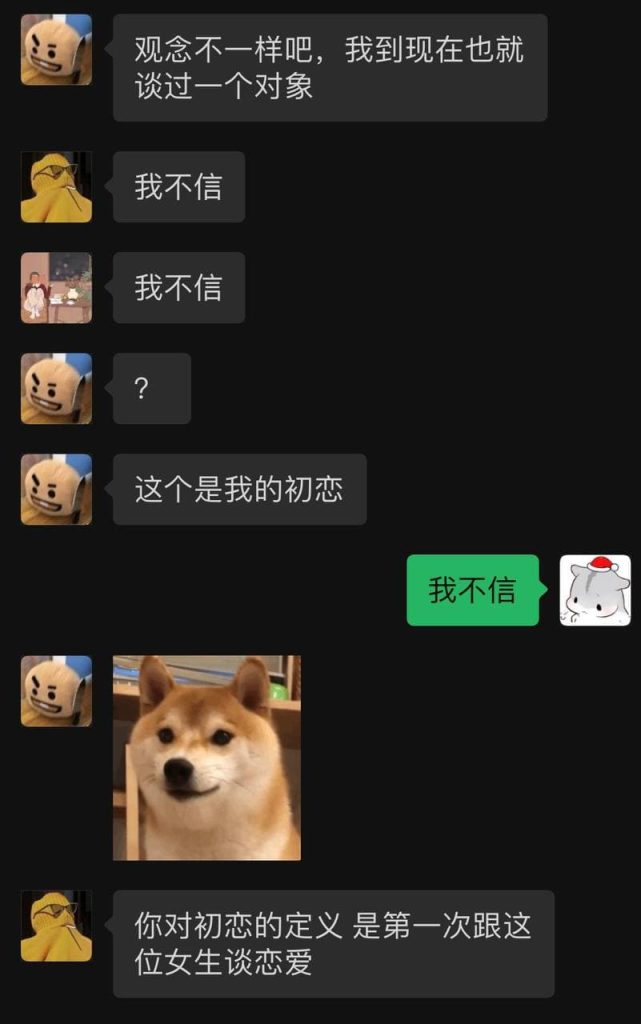The image size is (641, 1024).
Task: Open the profile of the room-picture avatar
Action: 56,287
